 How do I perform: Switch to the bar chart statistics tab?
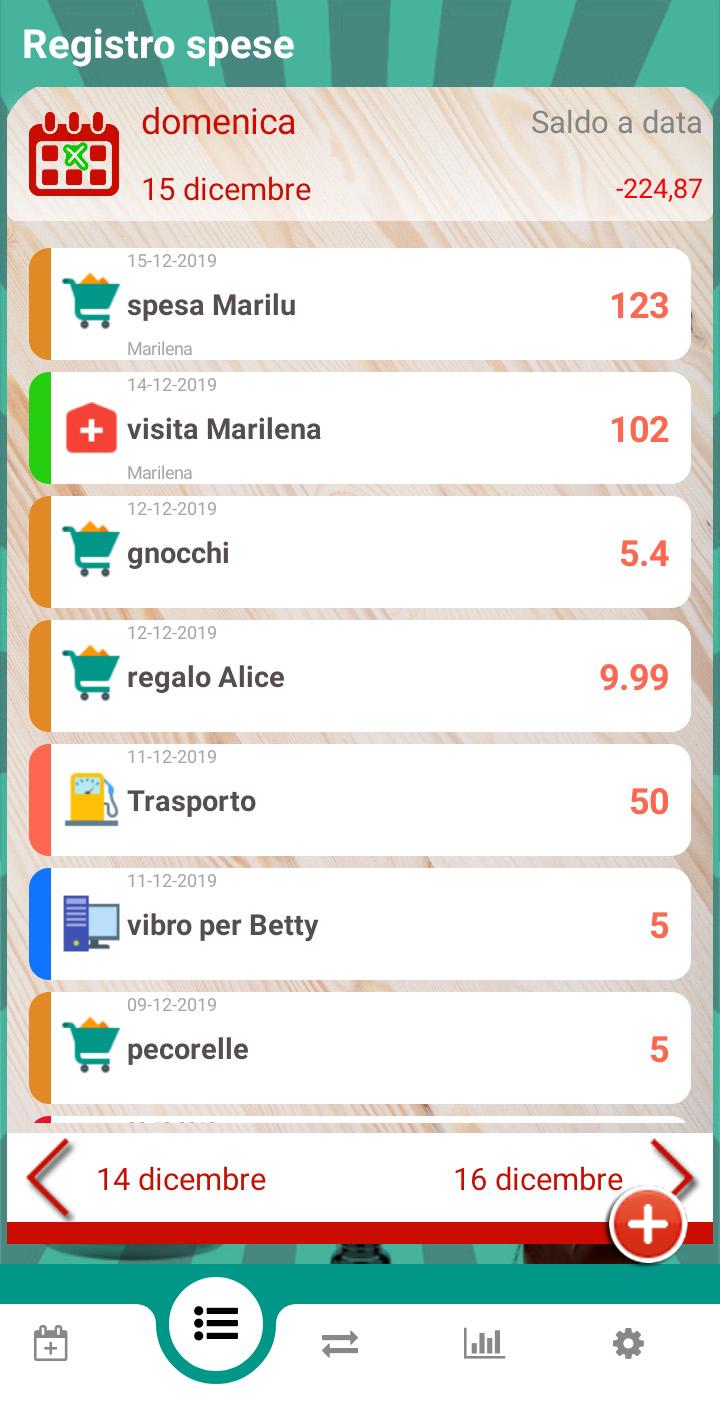(x=484, y=1343)
